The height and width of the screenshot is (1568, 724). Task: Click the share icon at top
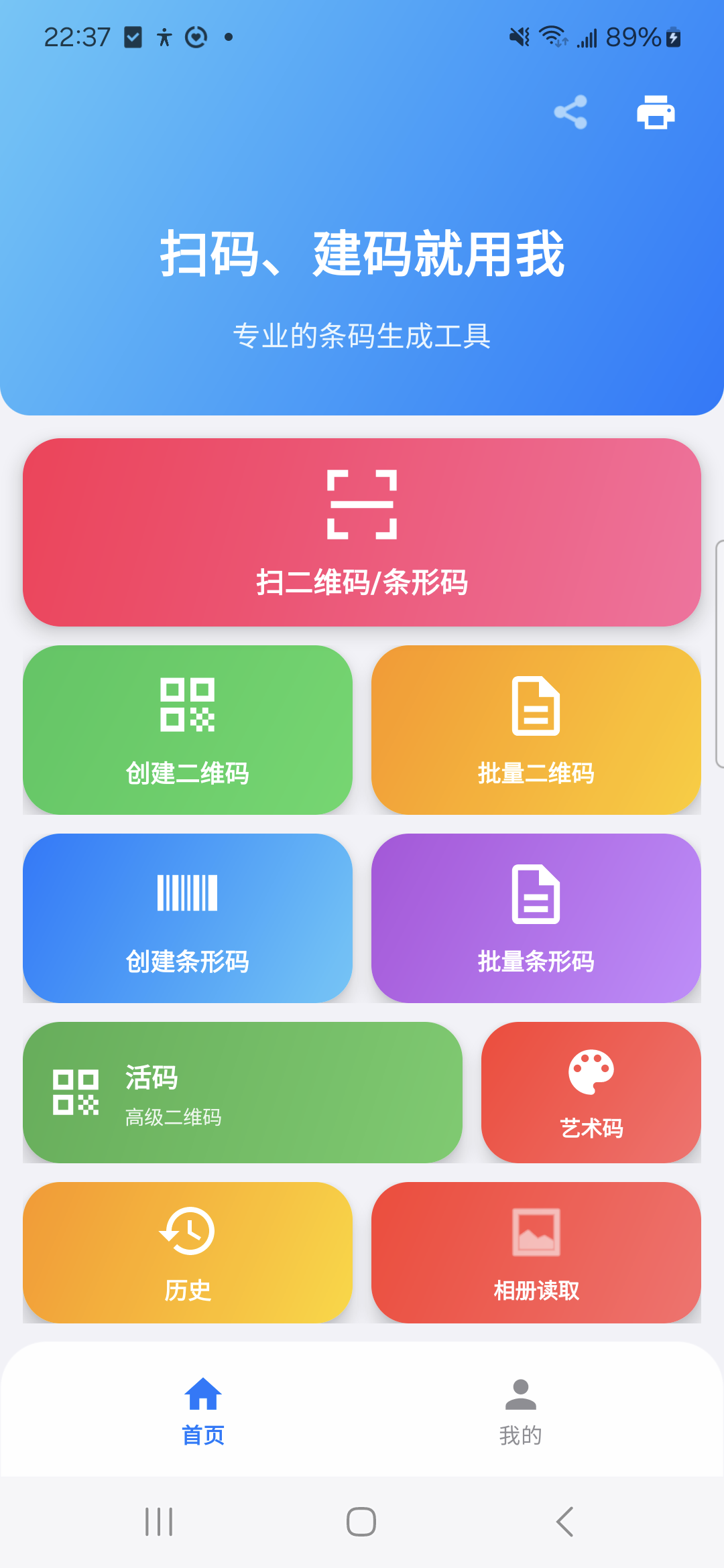tap(570, 112)
